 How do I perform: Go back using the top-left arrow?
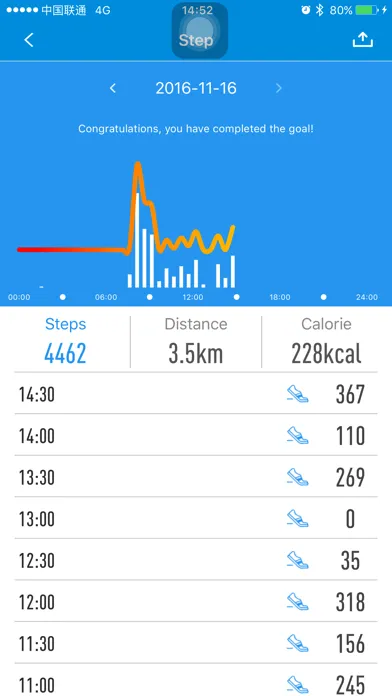[29, 40]
